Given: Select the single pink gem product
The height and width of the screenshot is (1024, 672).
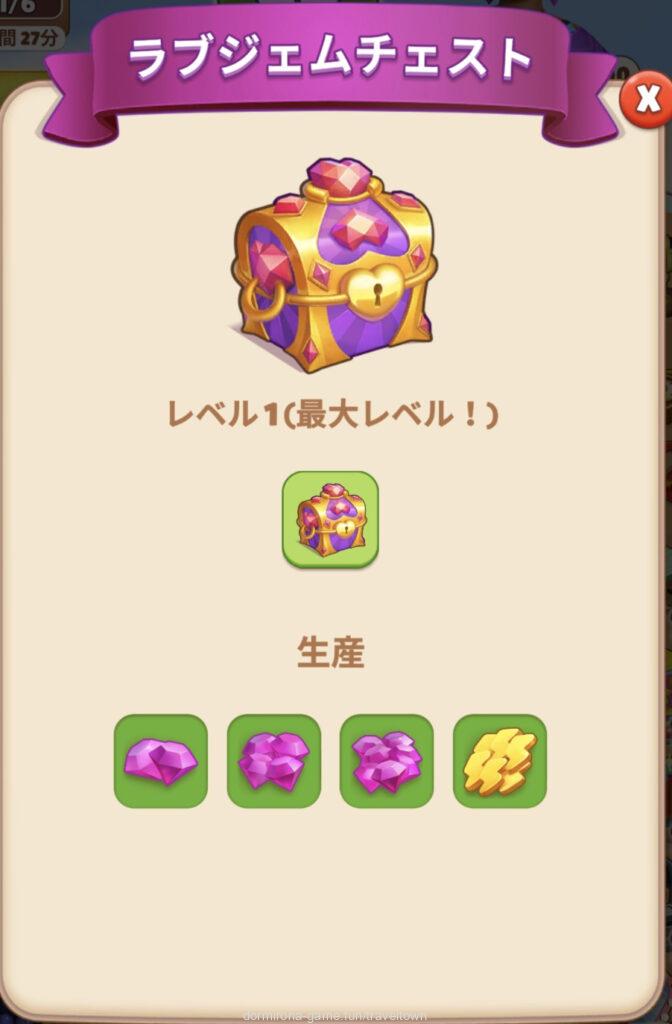Looking at the screenshot, I should (x=160, y=761).
